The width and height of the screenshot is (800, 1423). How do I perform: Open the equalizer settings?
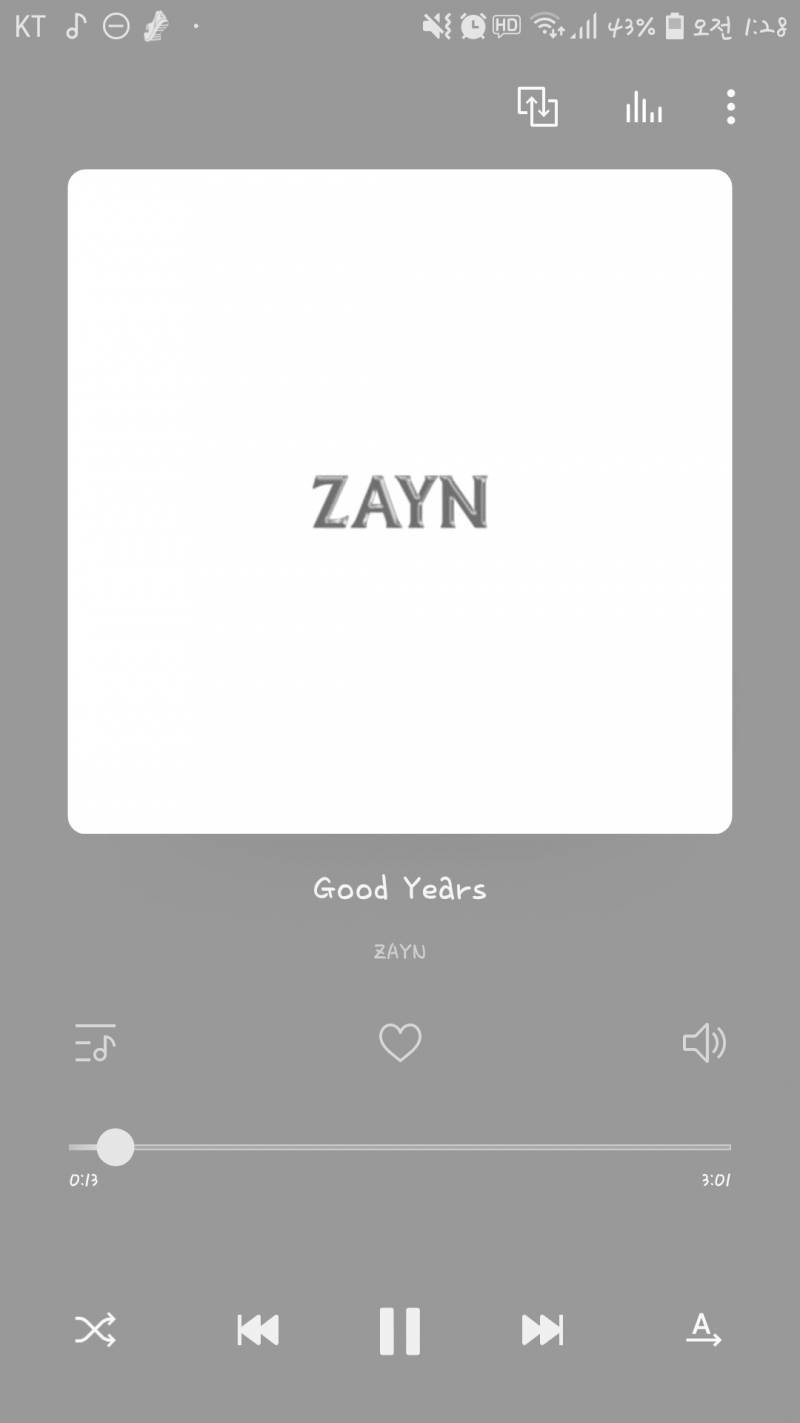tap(644, 107)
